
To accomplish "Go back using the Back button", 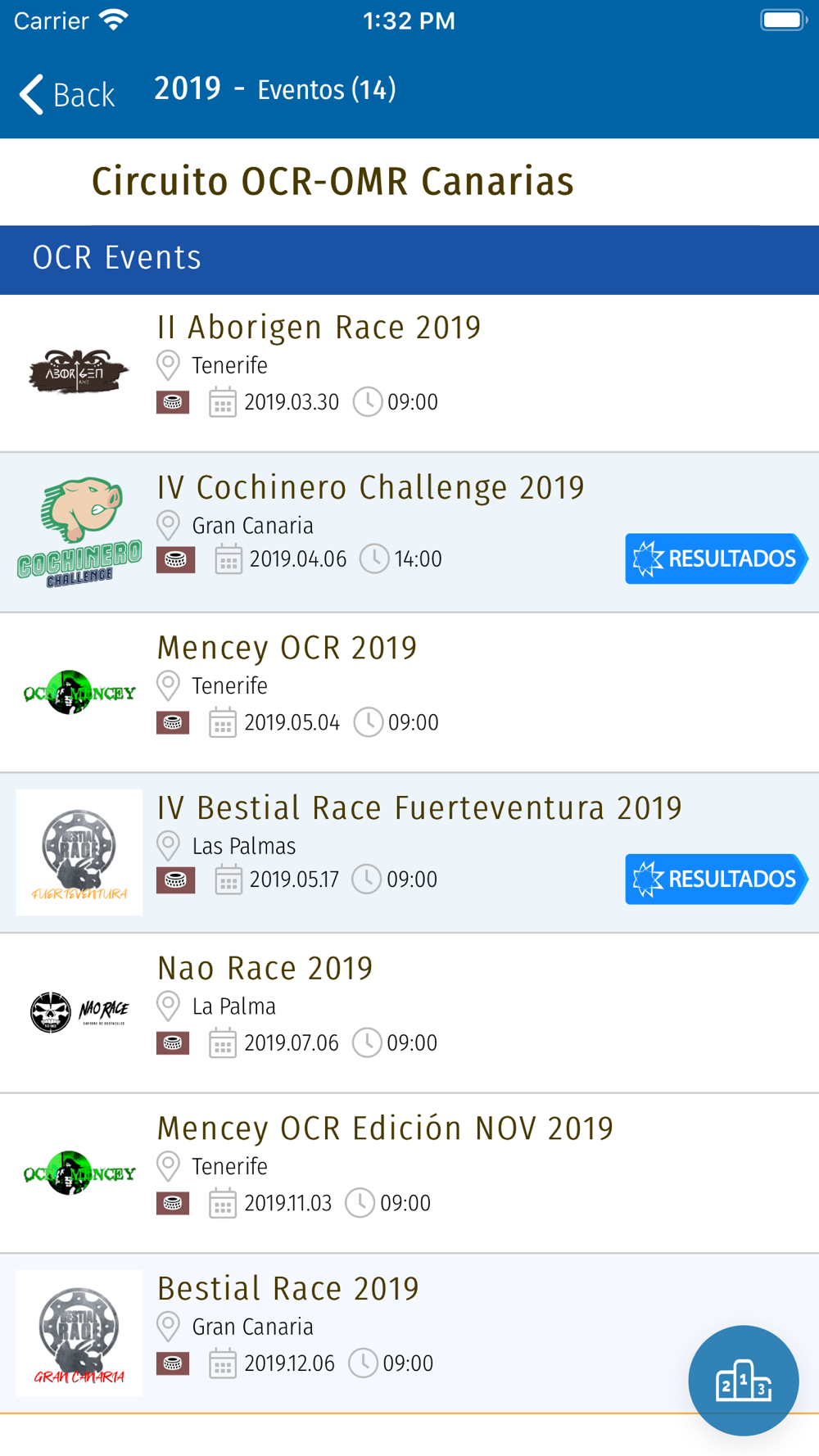I will coord(67,94).
